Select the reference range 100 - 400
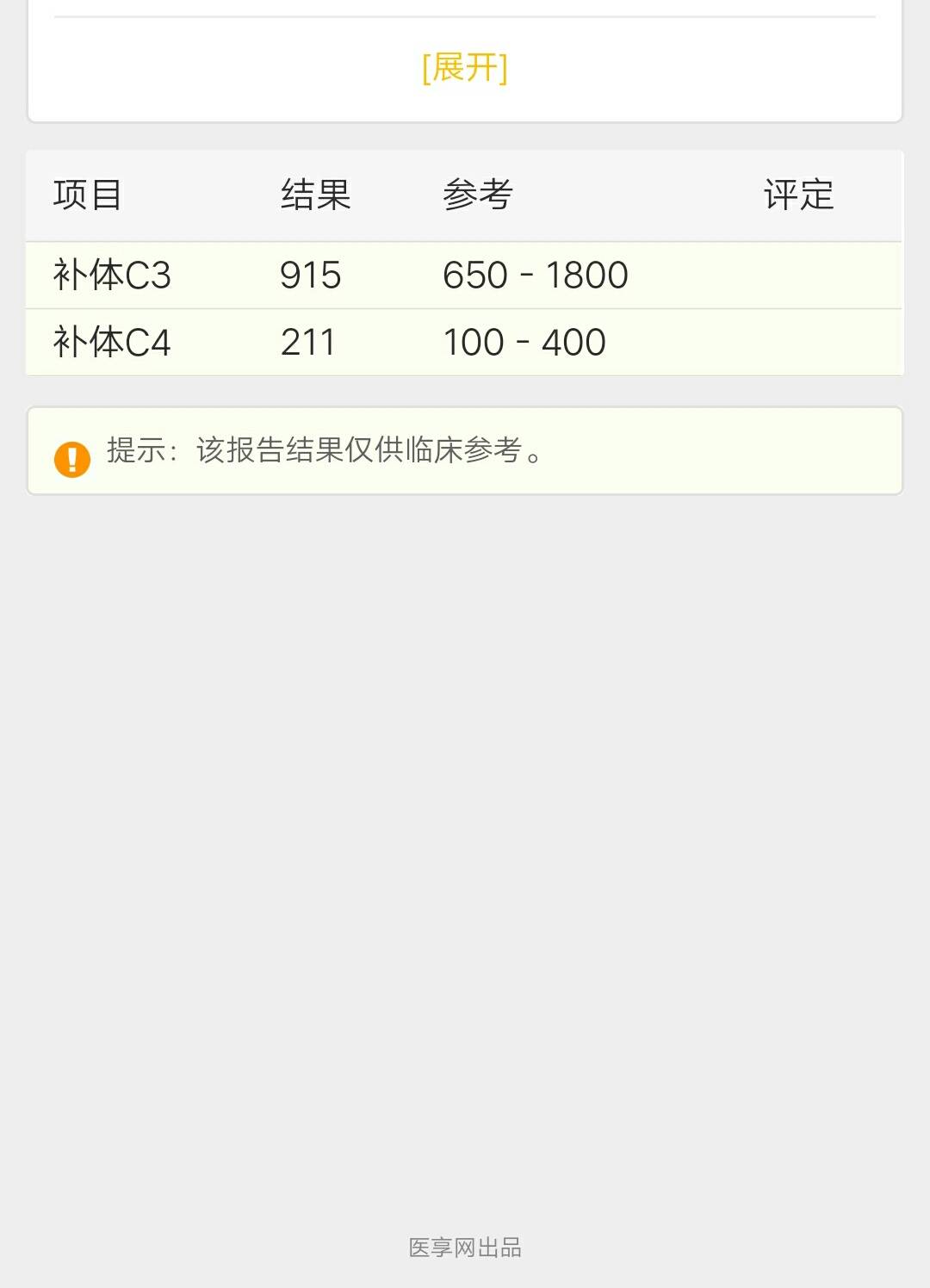Viewport: 930px width, 1288px height. coord(524,342)
